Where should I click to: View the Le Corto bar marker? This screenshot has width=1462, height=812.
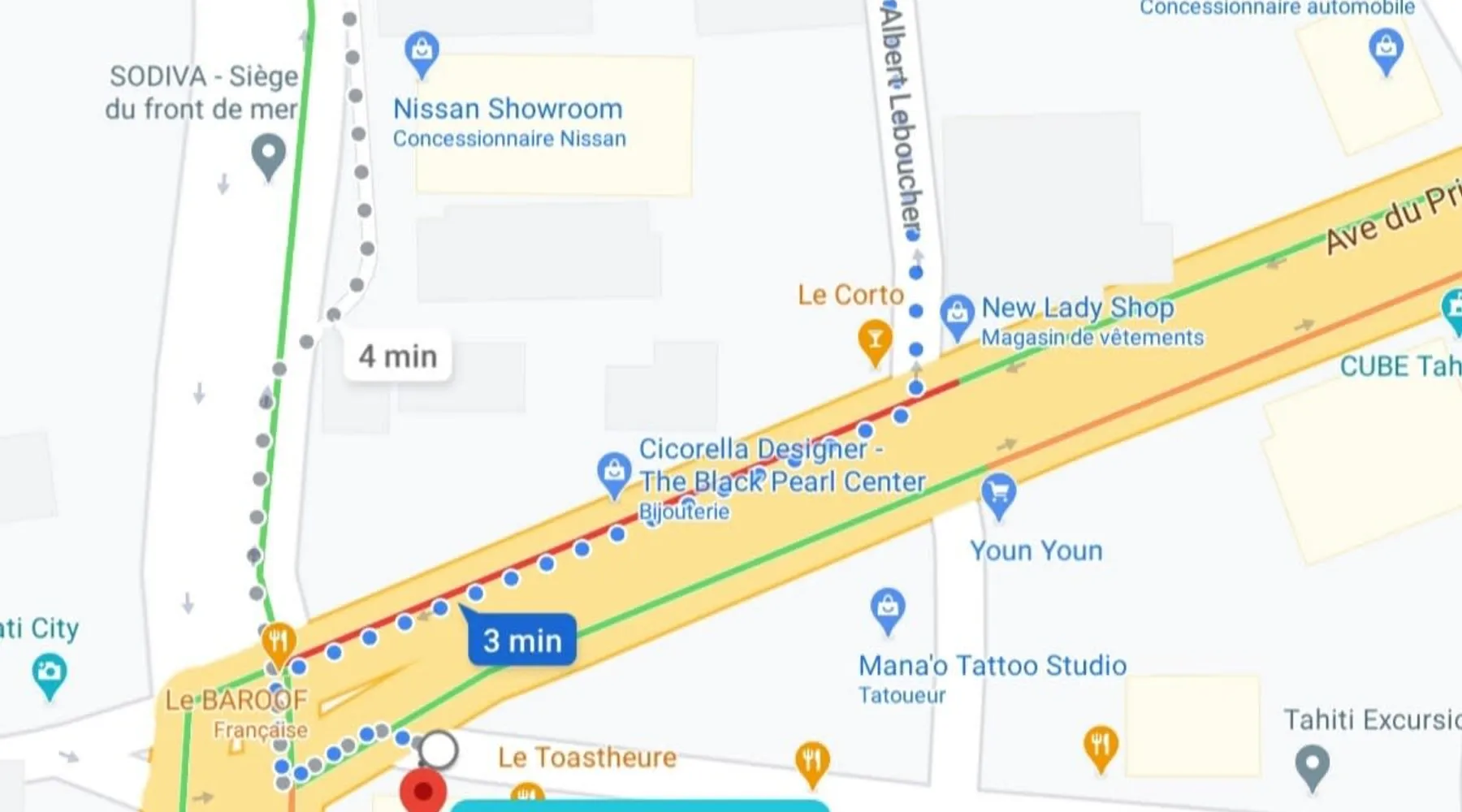(x=875, y=340)
